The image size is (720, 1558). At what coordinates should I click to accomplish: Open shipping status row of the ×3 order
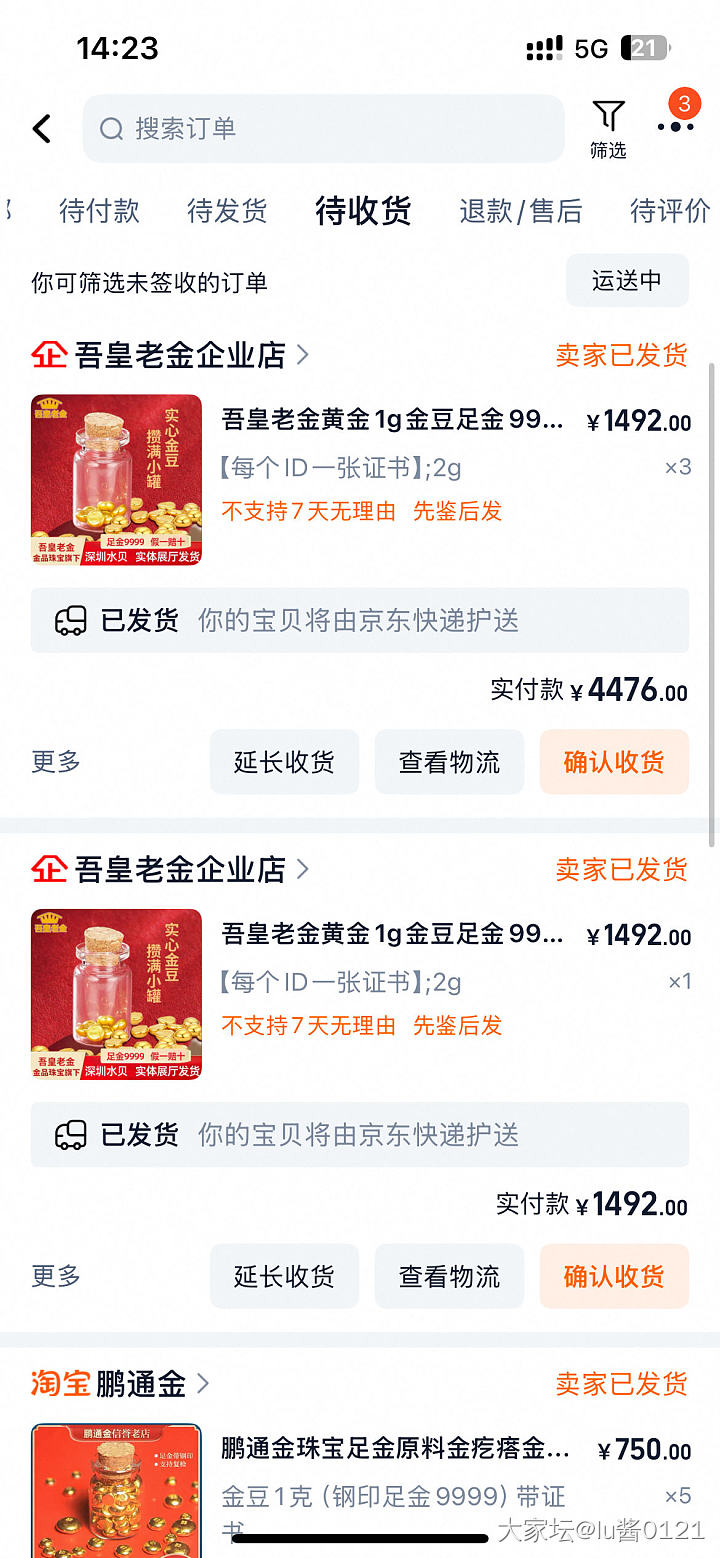360,621
